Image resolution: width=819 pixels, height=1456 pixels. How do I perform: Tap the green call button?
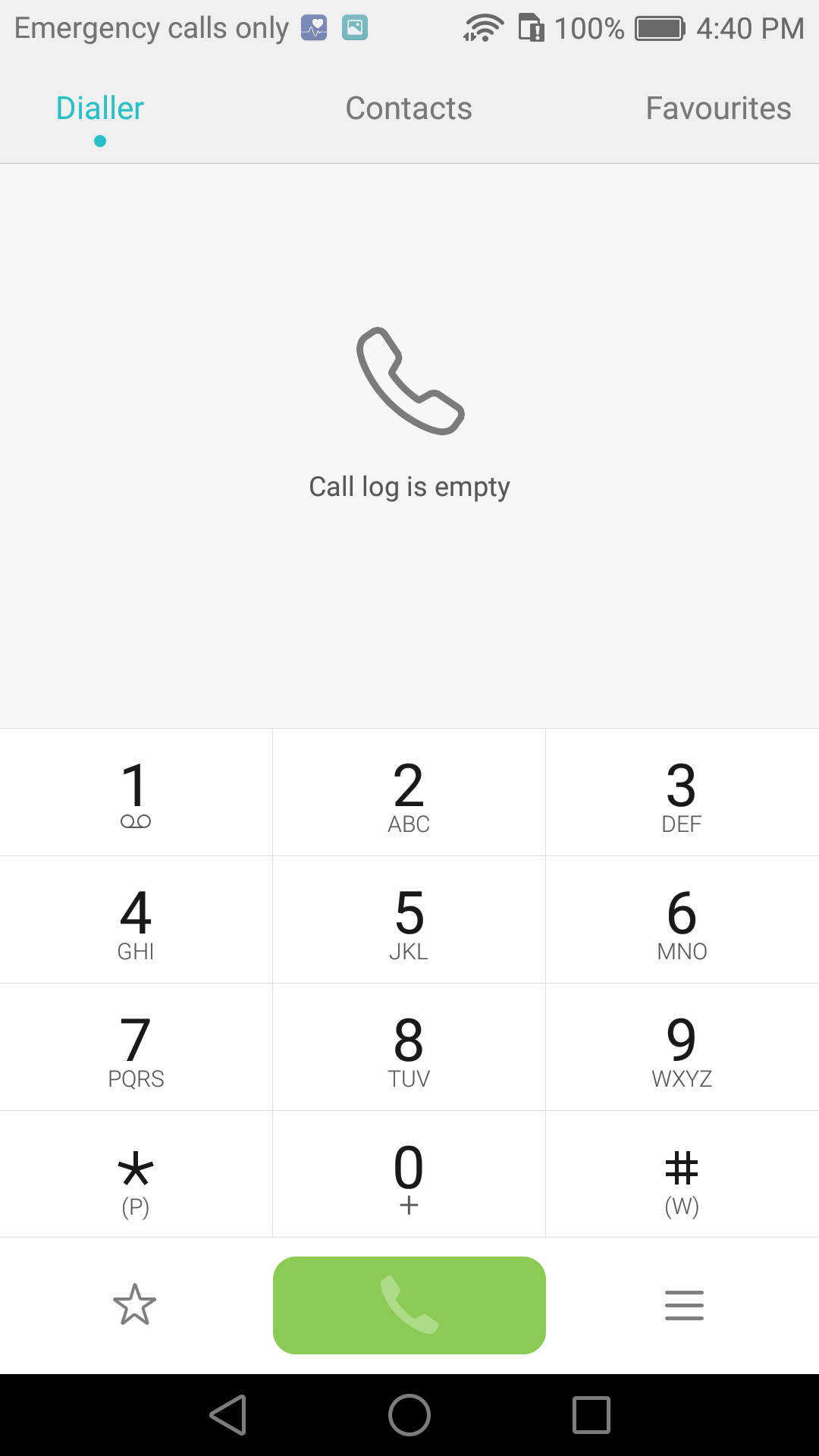coord(409,1305)
